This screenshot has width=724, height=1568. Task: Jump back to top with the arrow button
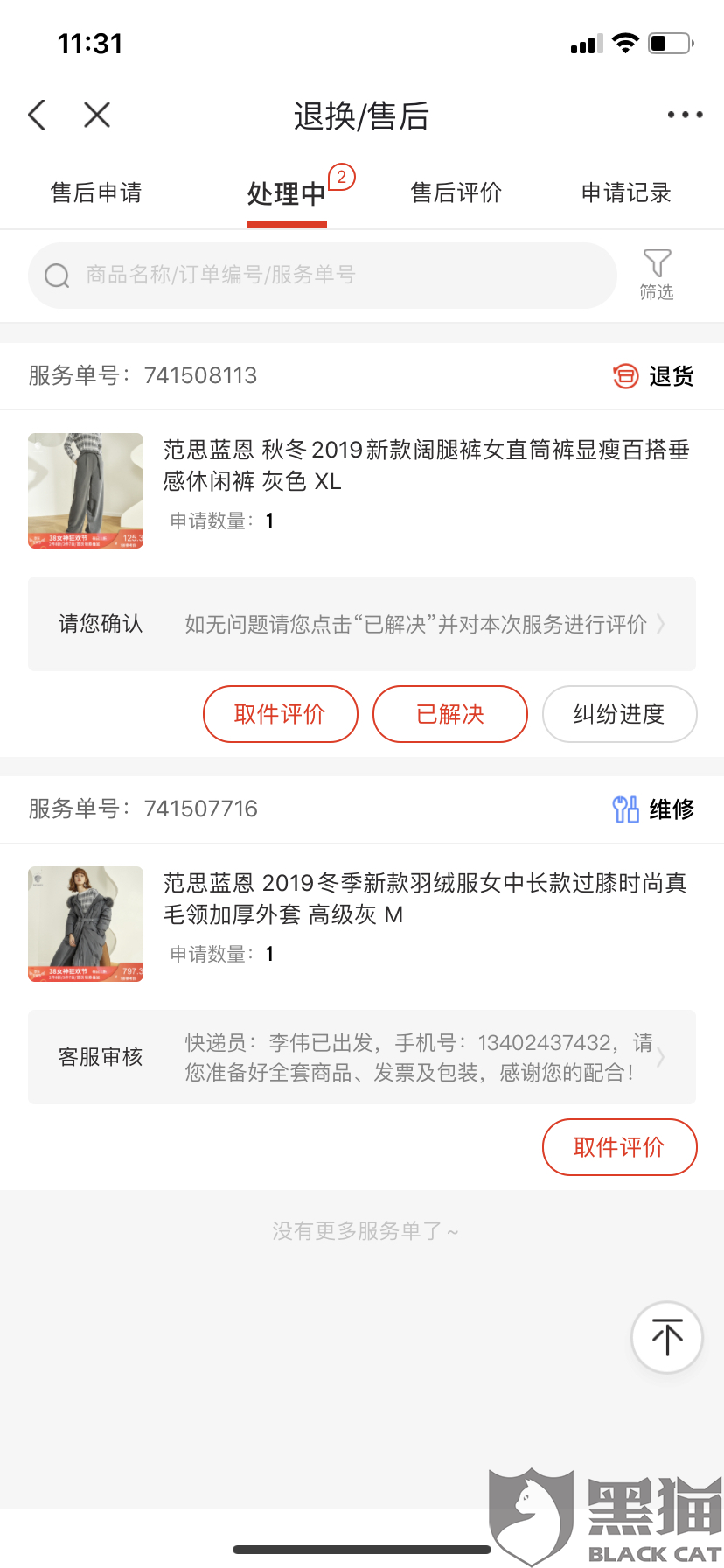click(667, 1337)
